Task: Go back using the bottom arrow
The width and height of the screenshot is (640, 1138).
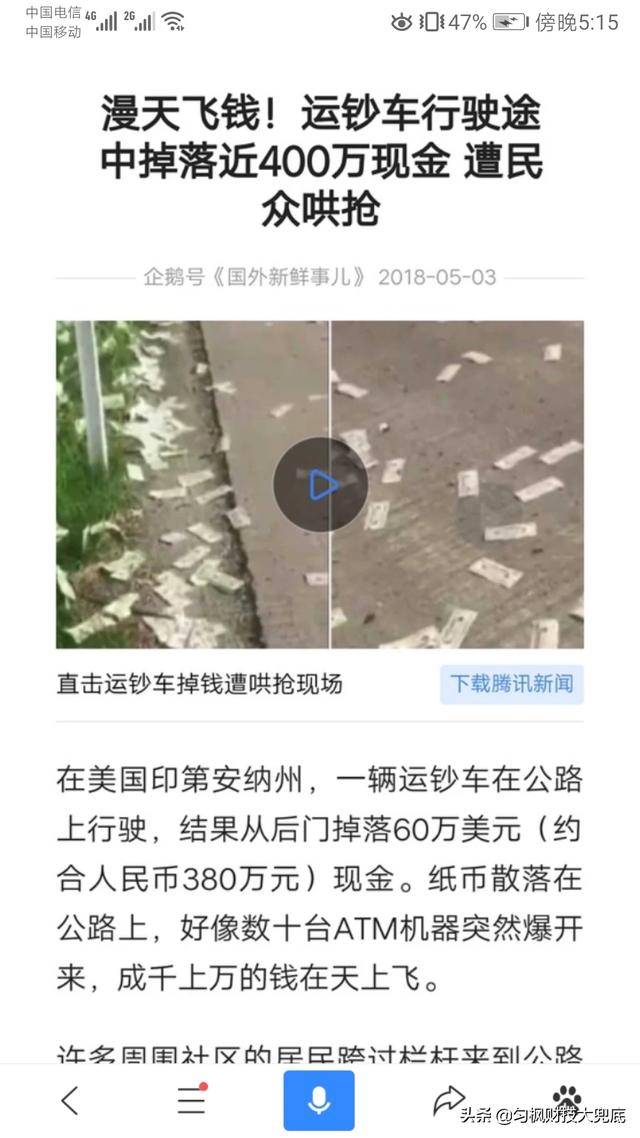Action: click(69, 1100)
